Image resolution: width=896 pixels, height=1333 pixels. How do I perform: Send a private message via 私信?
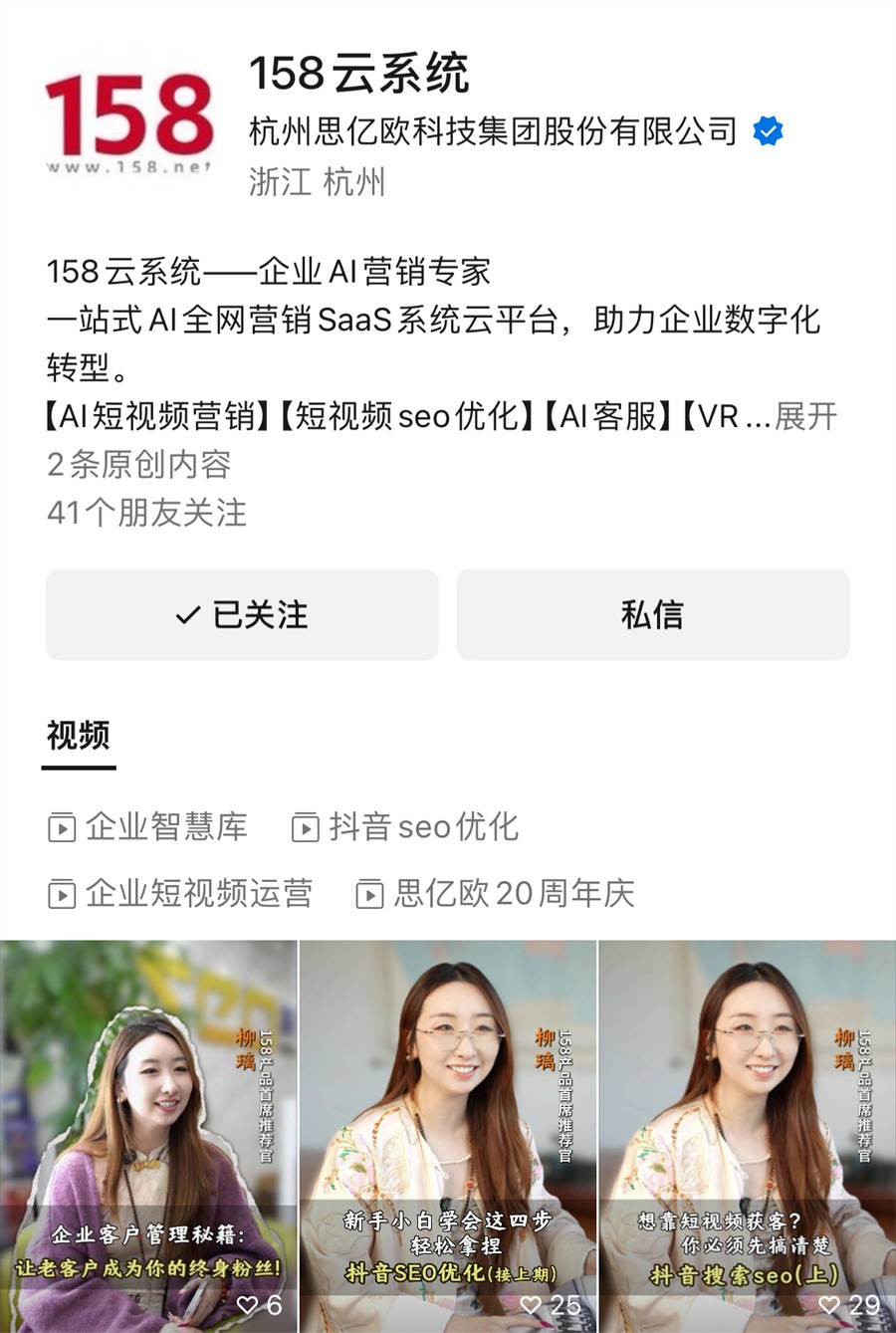point(652,614)
